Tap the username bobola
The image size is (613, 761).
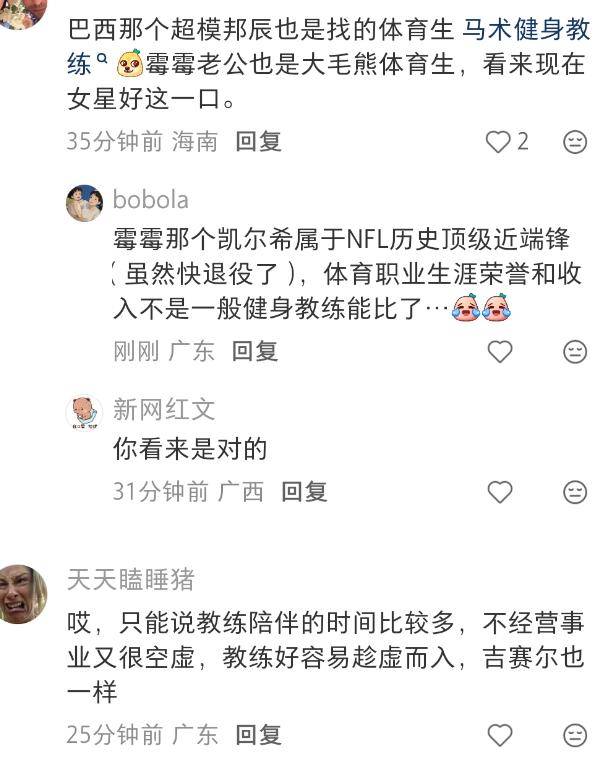pyautogui.click(x=150, y=199)
